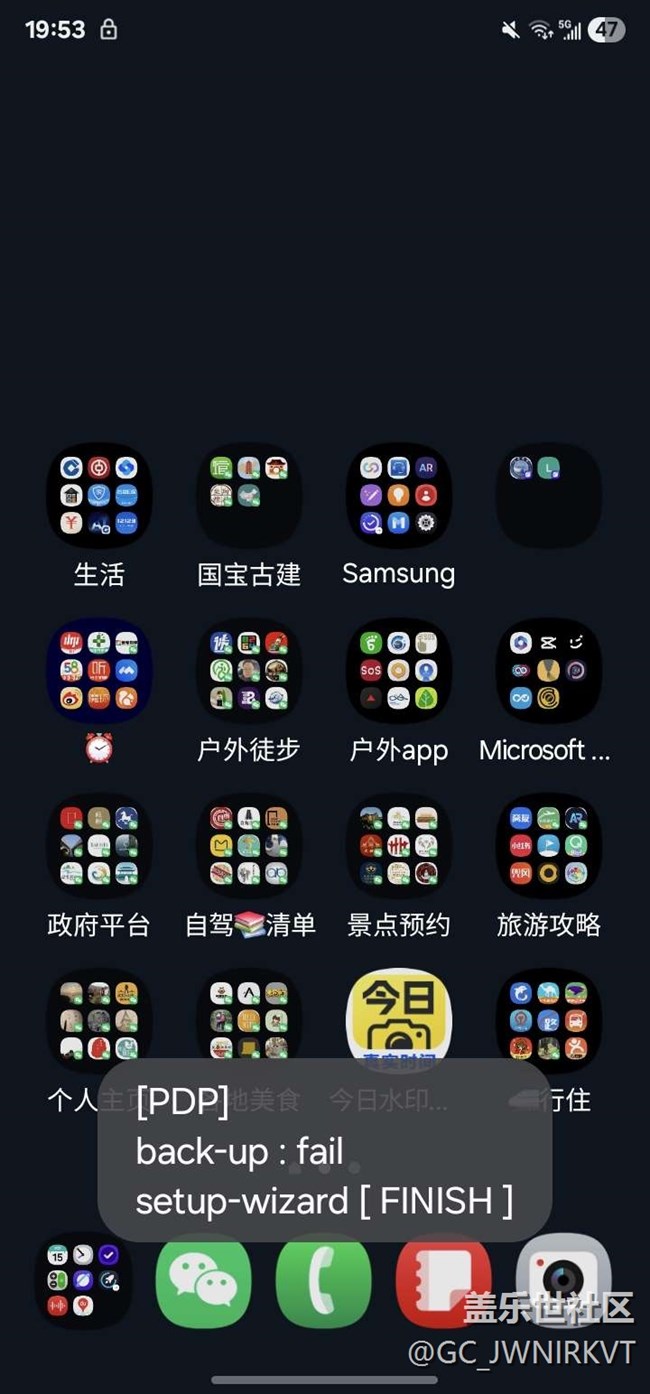650x1394 pixels.
Task: Open the Phone dialer app
Action: click(324, 1281)
